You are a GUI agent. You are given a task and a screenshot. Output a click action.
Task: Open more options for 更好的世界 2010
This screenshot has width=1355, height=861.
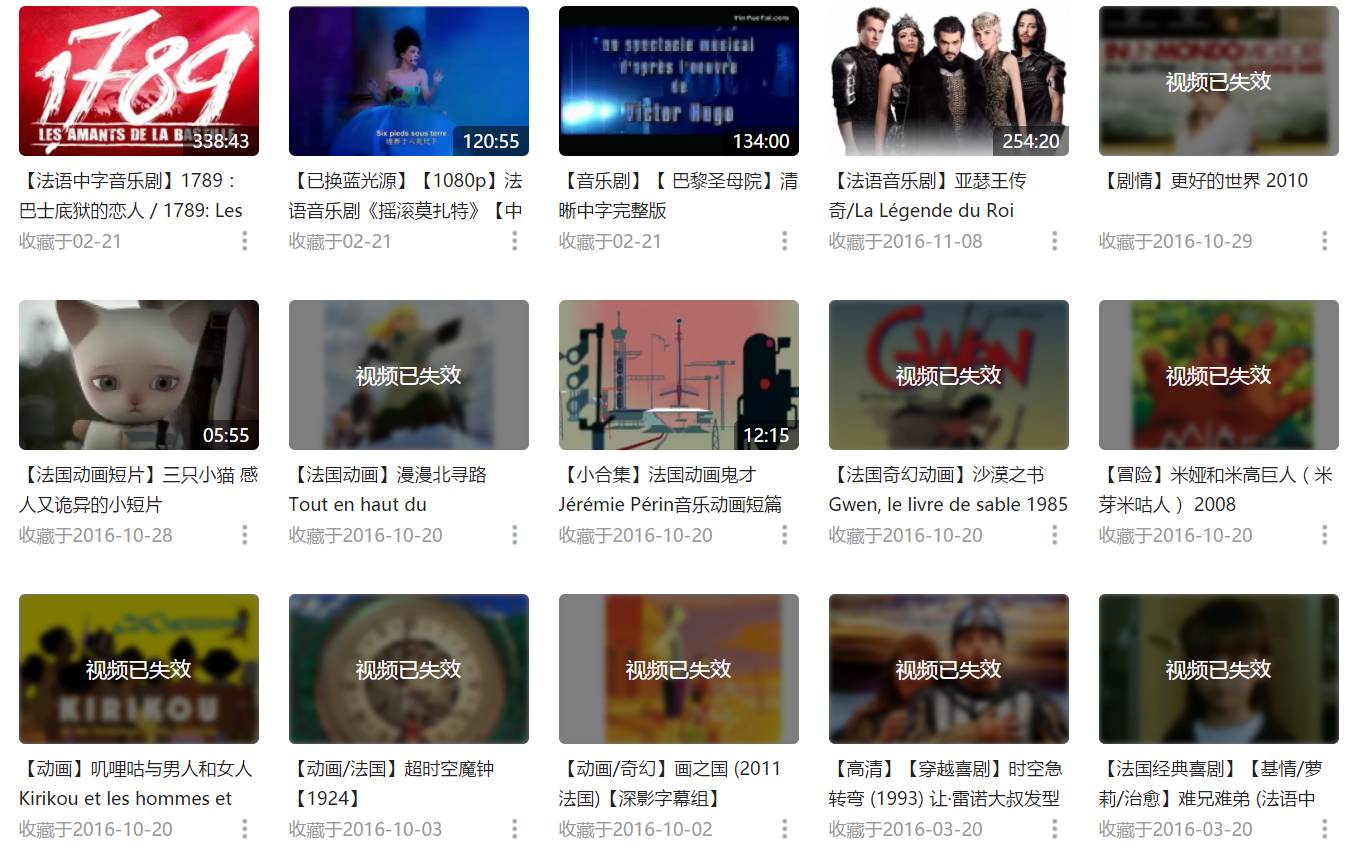[1324, 241]
